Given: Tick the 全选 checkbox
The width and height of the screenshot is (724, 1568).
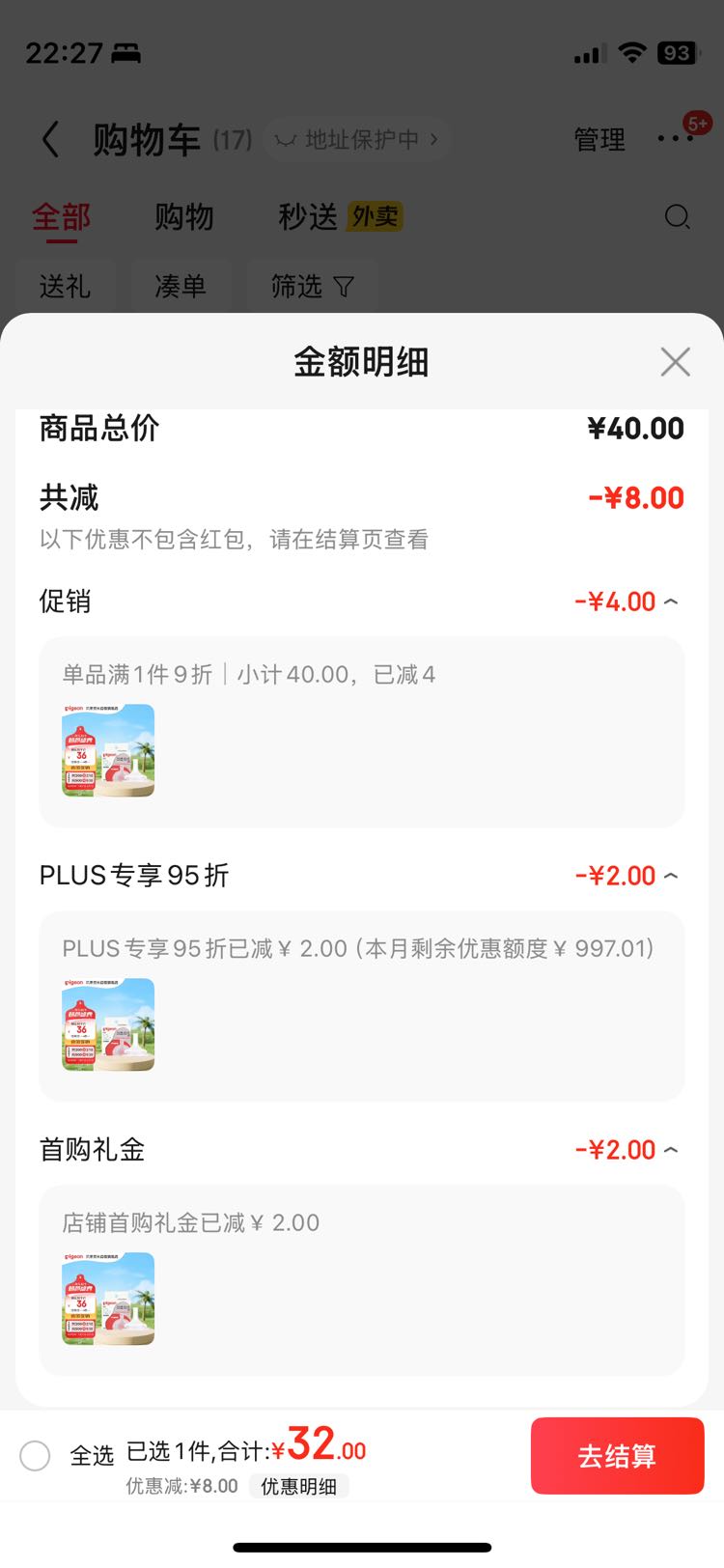Looking at the screenshot, I should (36, 1455).
